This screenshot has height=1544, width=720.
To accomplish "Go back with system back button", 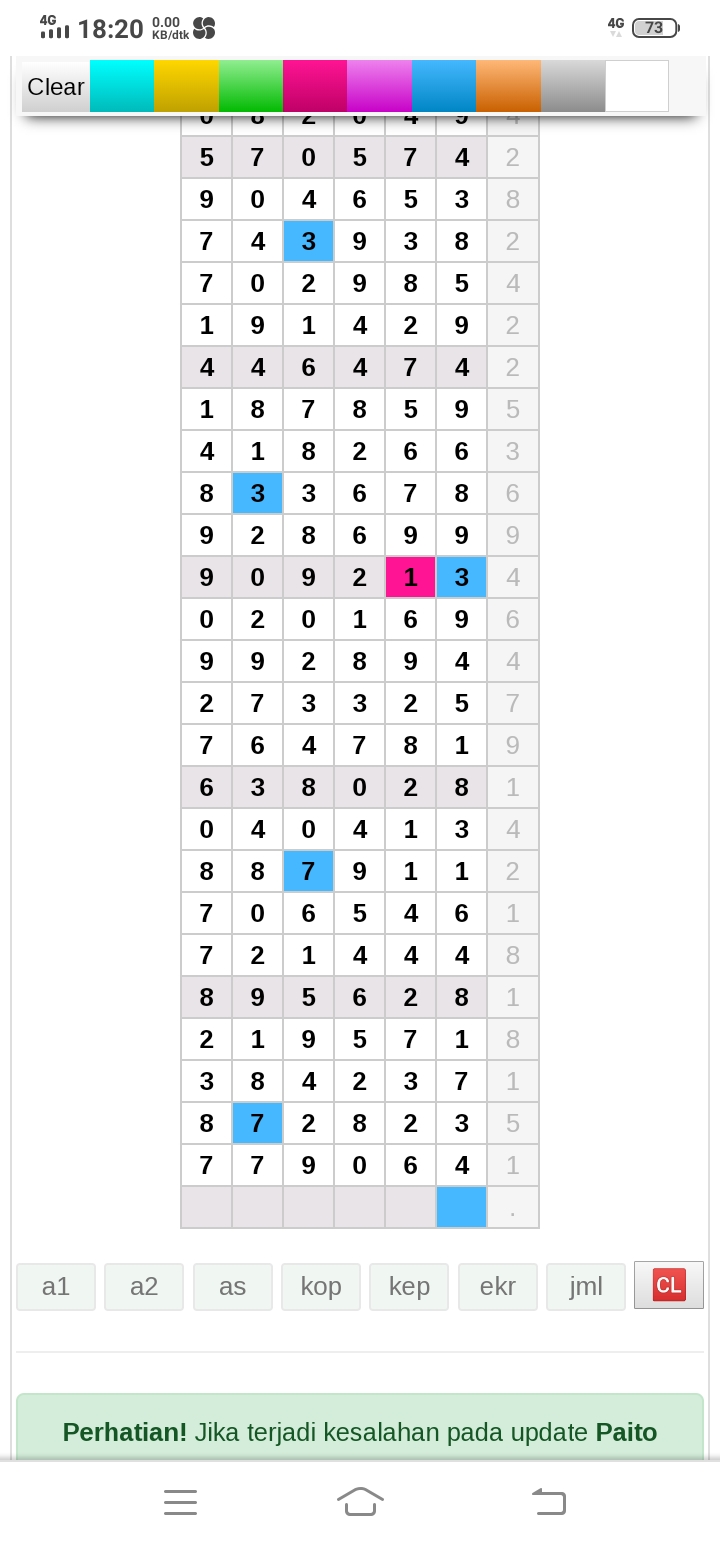I will point(548,1501).
